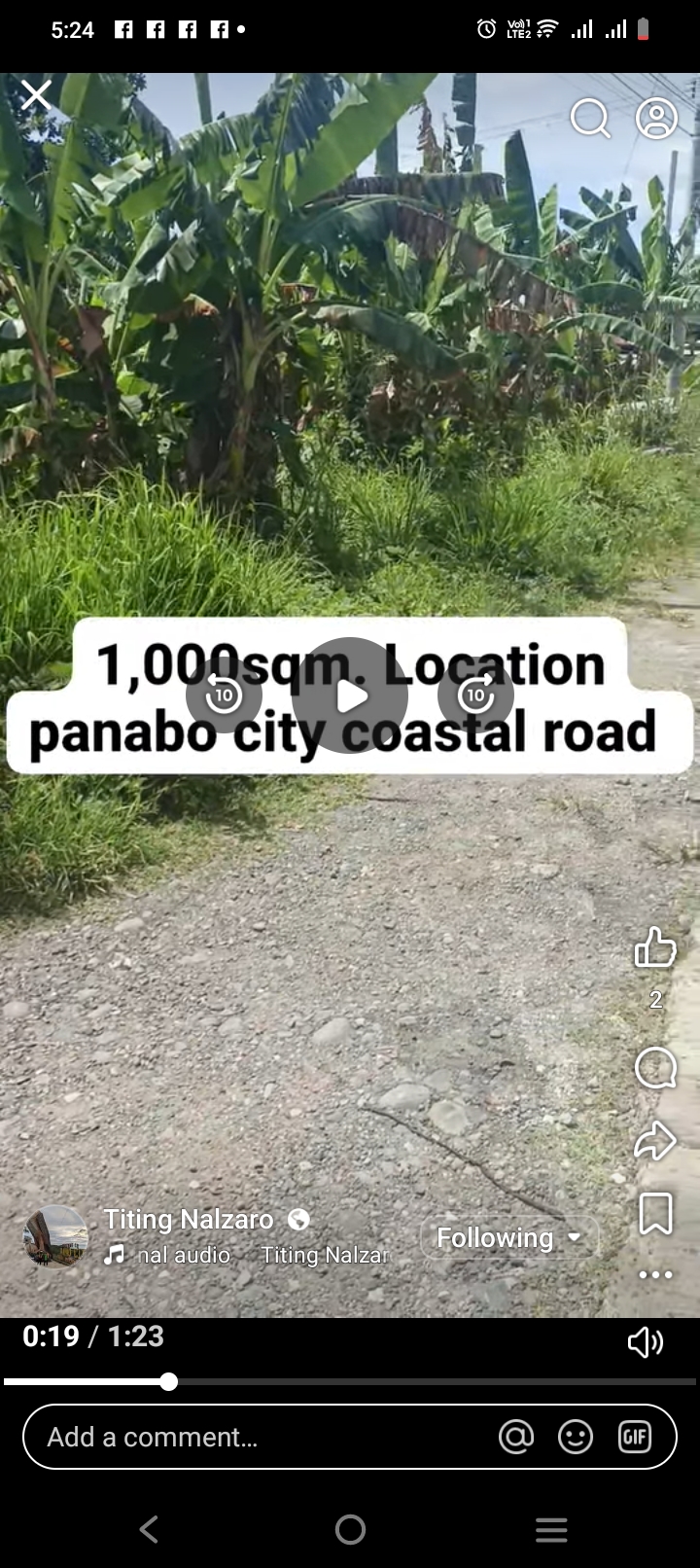This screenshot has height=1568, width=700.
Task: Play the paused video
Action: (x=350, y=695)
